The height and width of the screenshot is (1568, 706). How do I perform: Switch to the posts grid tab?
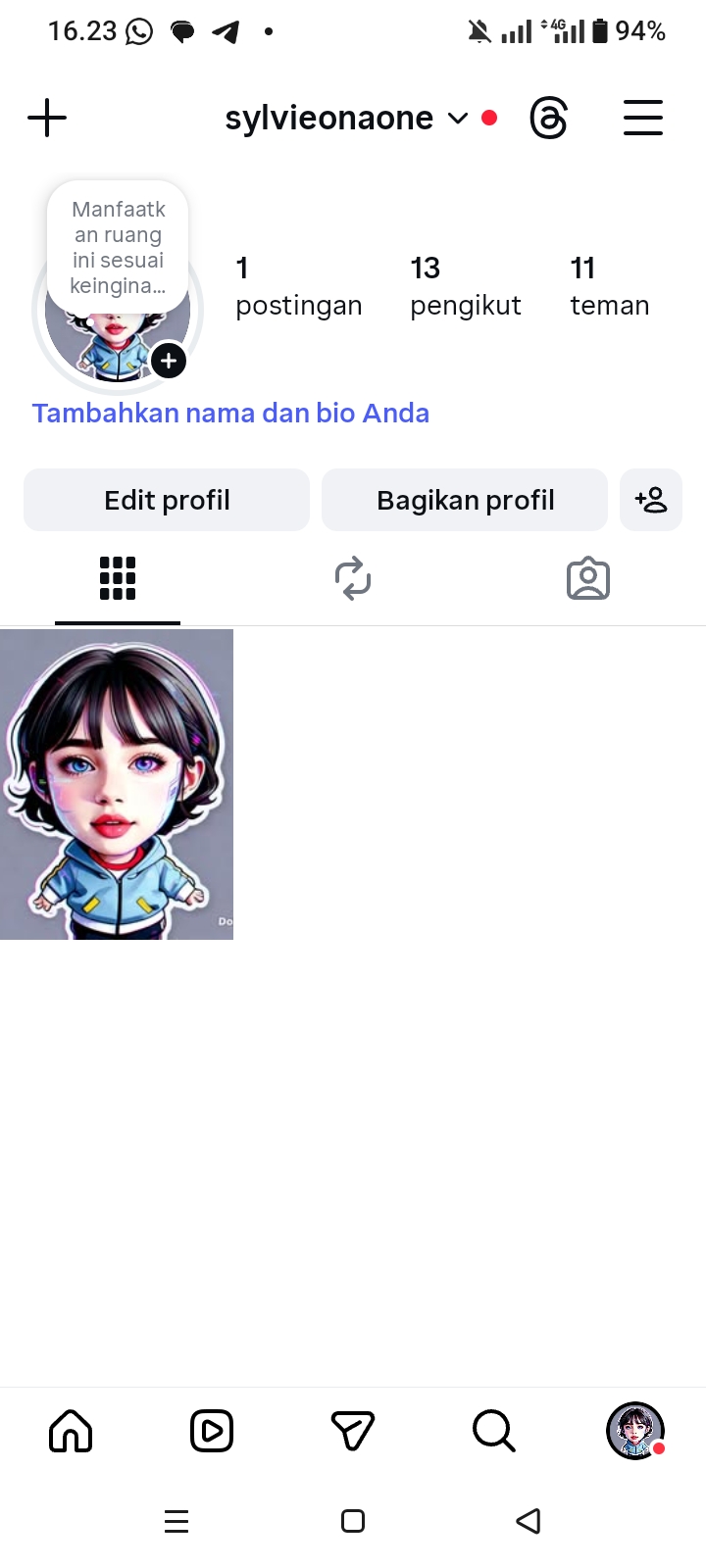[x=118, y=578]
